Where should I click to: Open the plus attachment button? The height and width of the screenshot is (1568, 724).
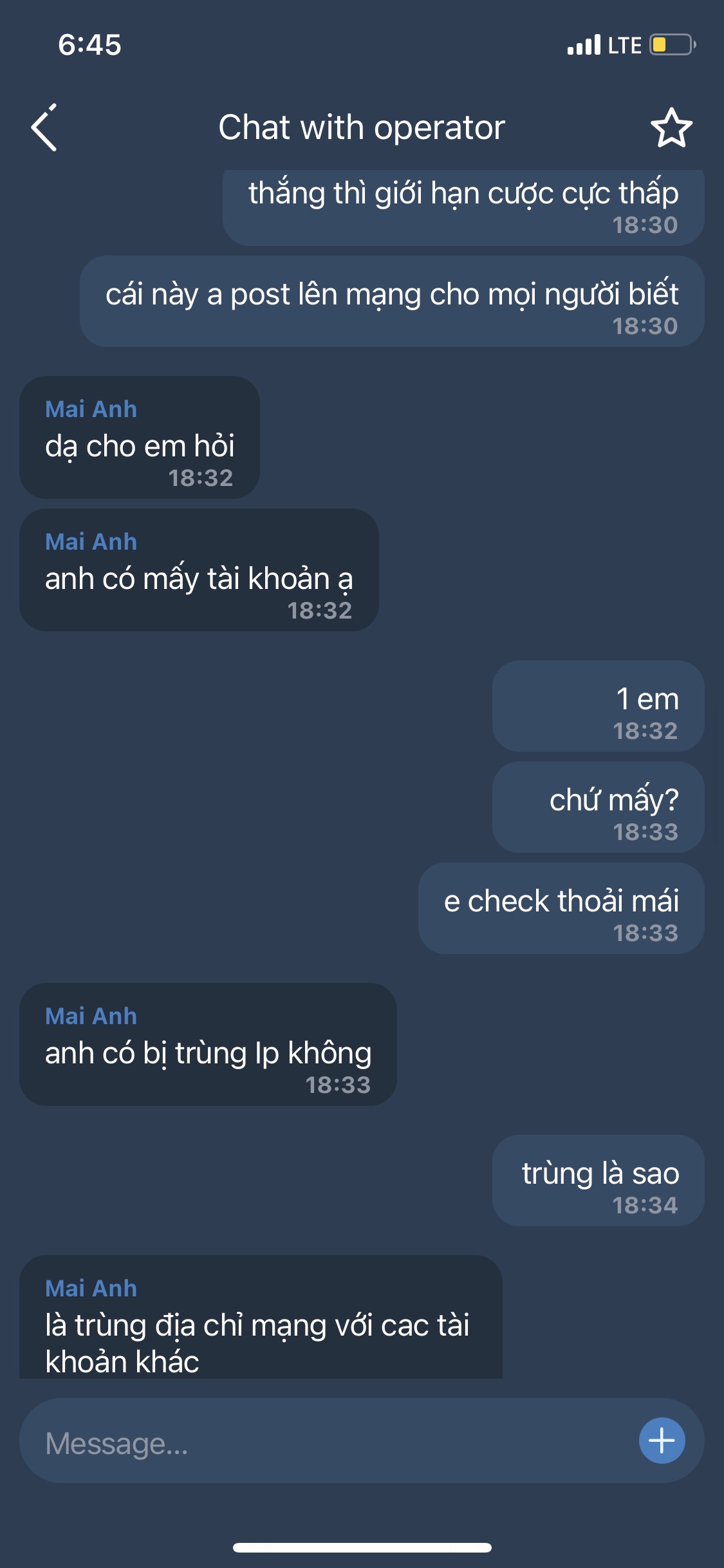662,1441
